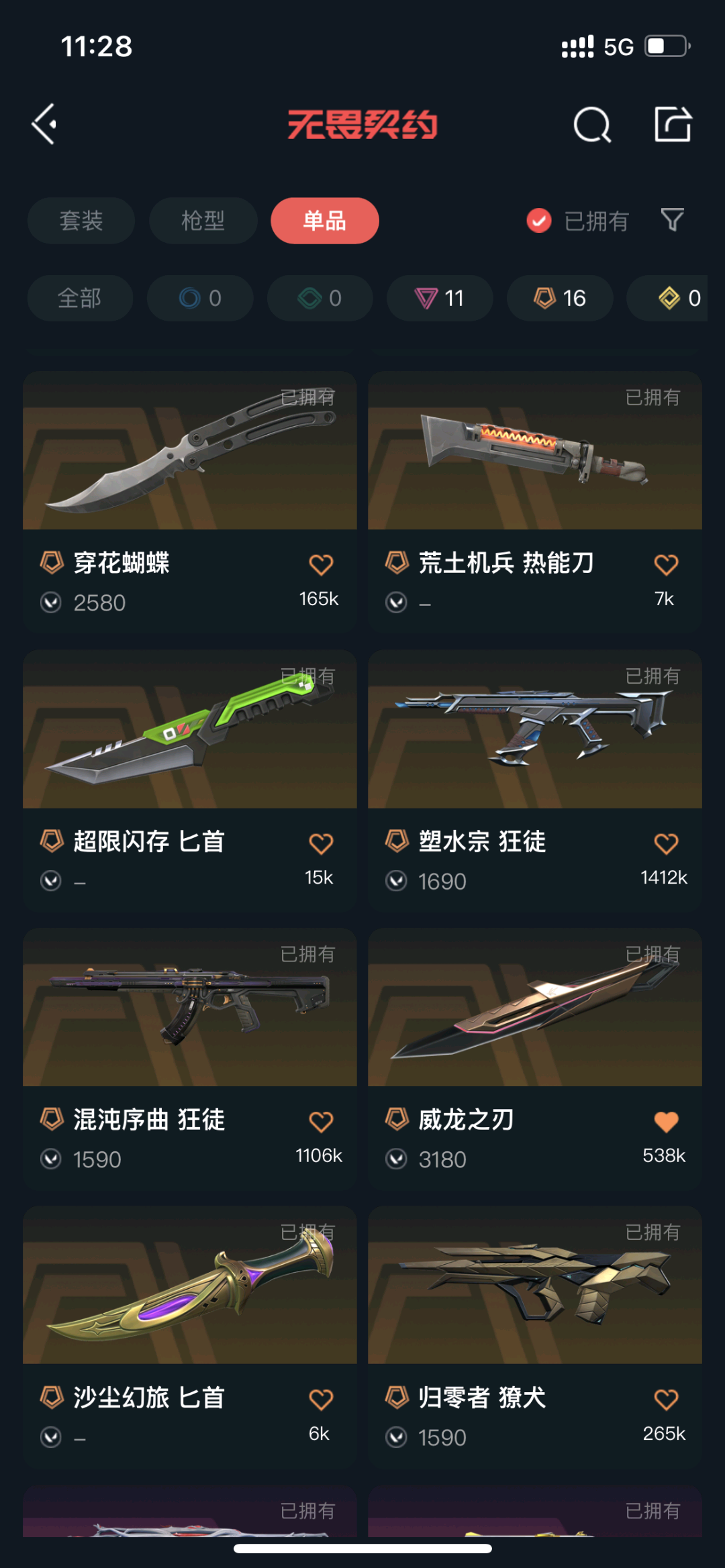Select the 全部 rarity chip
The image size is (725, 1568).
[80, 298]
